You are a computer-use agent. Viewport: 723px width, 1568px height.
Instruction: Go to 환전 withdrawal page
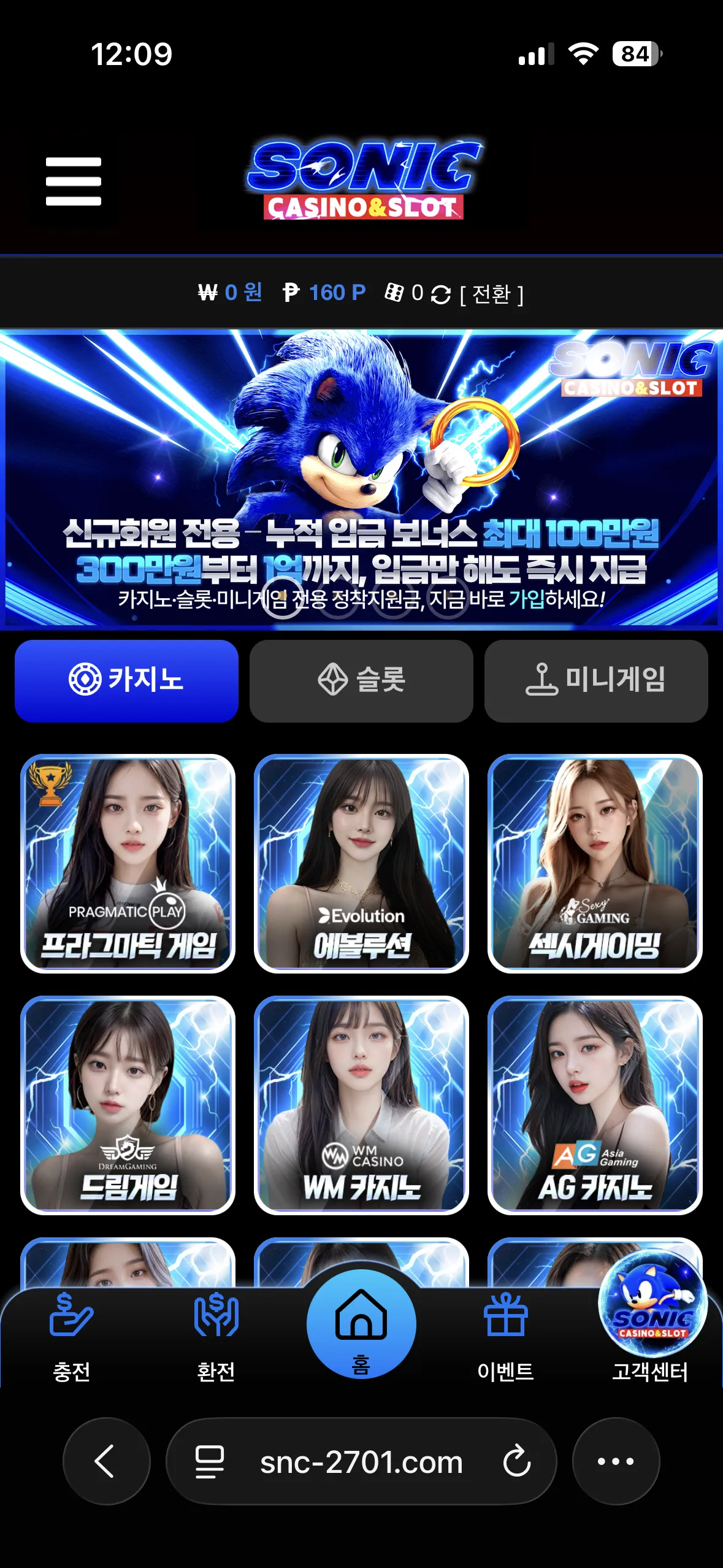[x=216, y=1337]
